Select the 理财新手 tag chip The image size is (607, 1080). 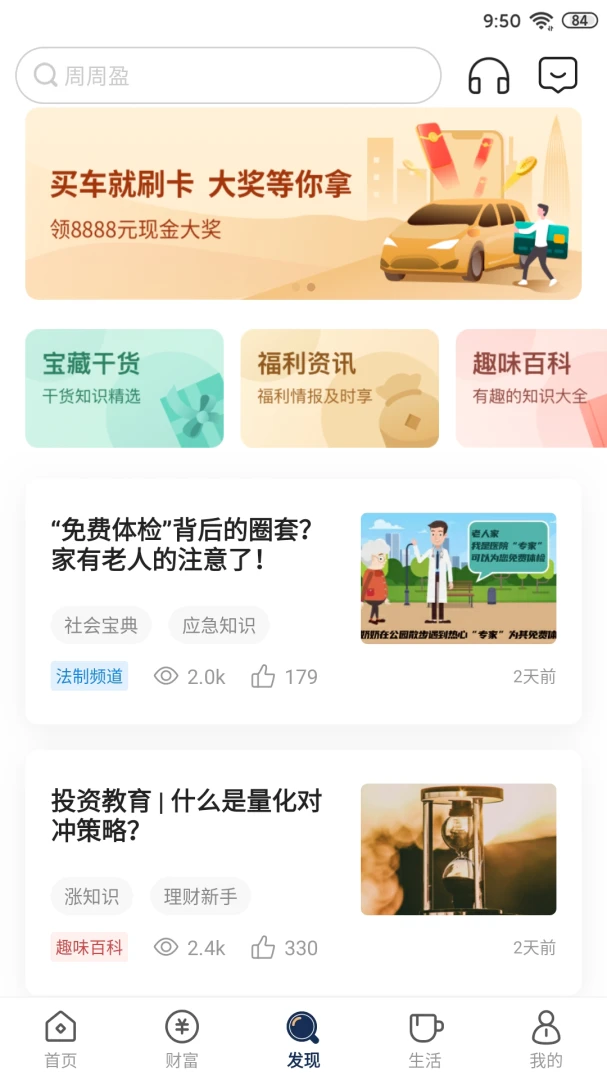coord(200,897)
